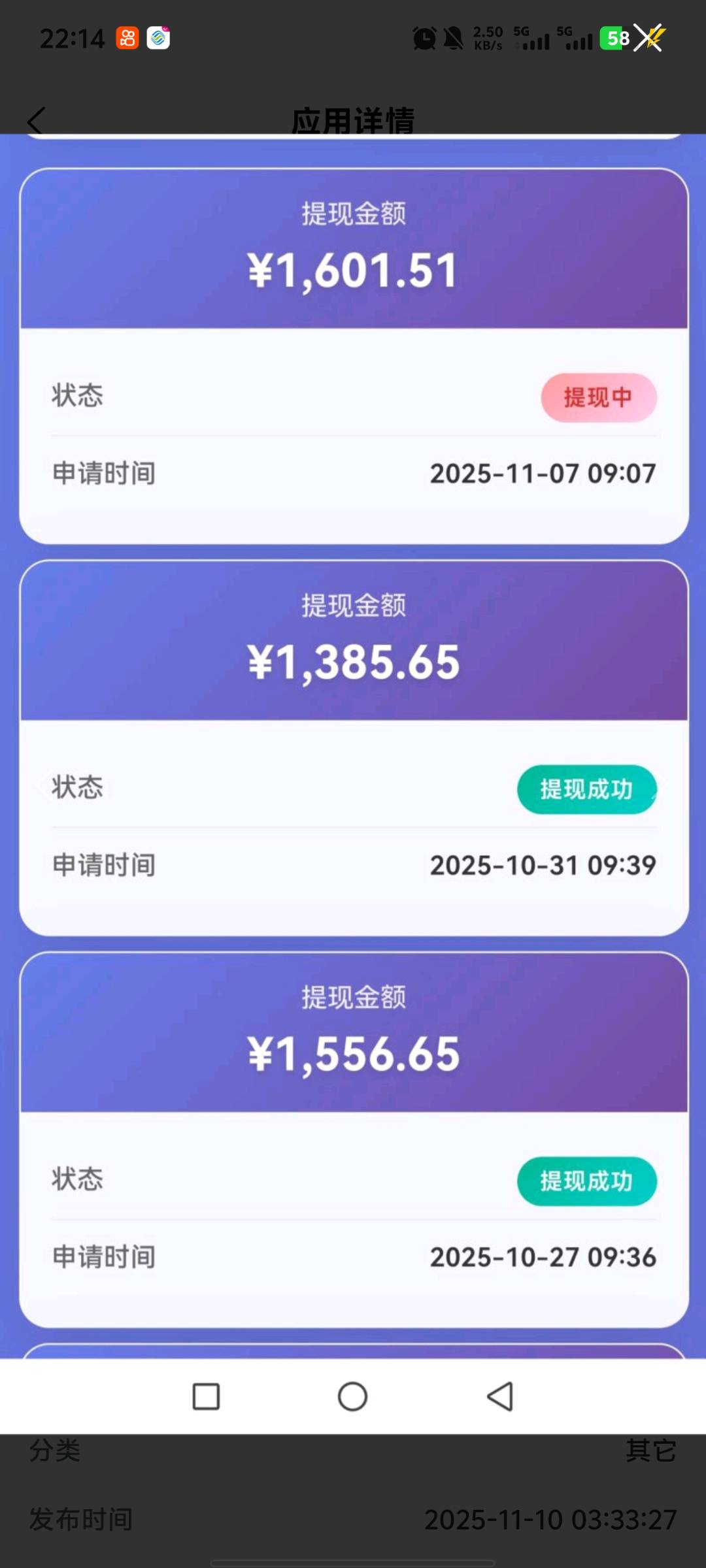
Task: Tap the 申请时间 row showing 2025-10-27
Action: [x=353, y=1256]
